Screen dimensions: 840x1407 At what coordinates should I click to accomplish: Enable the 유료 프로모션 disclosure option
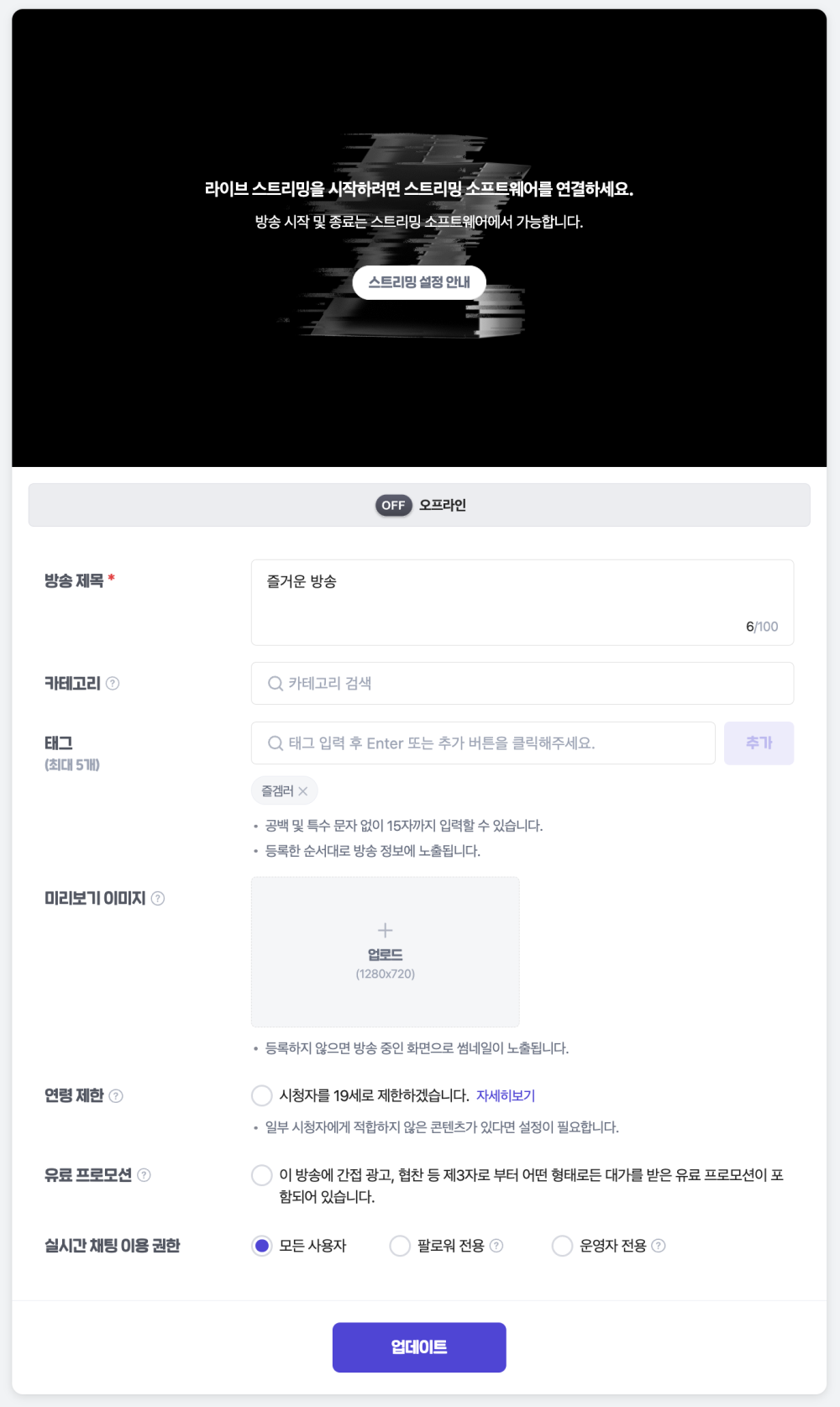[262, 1175]
